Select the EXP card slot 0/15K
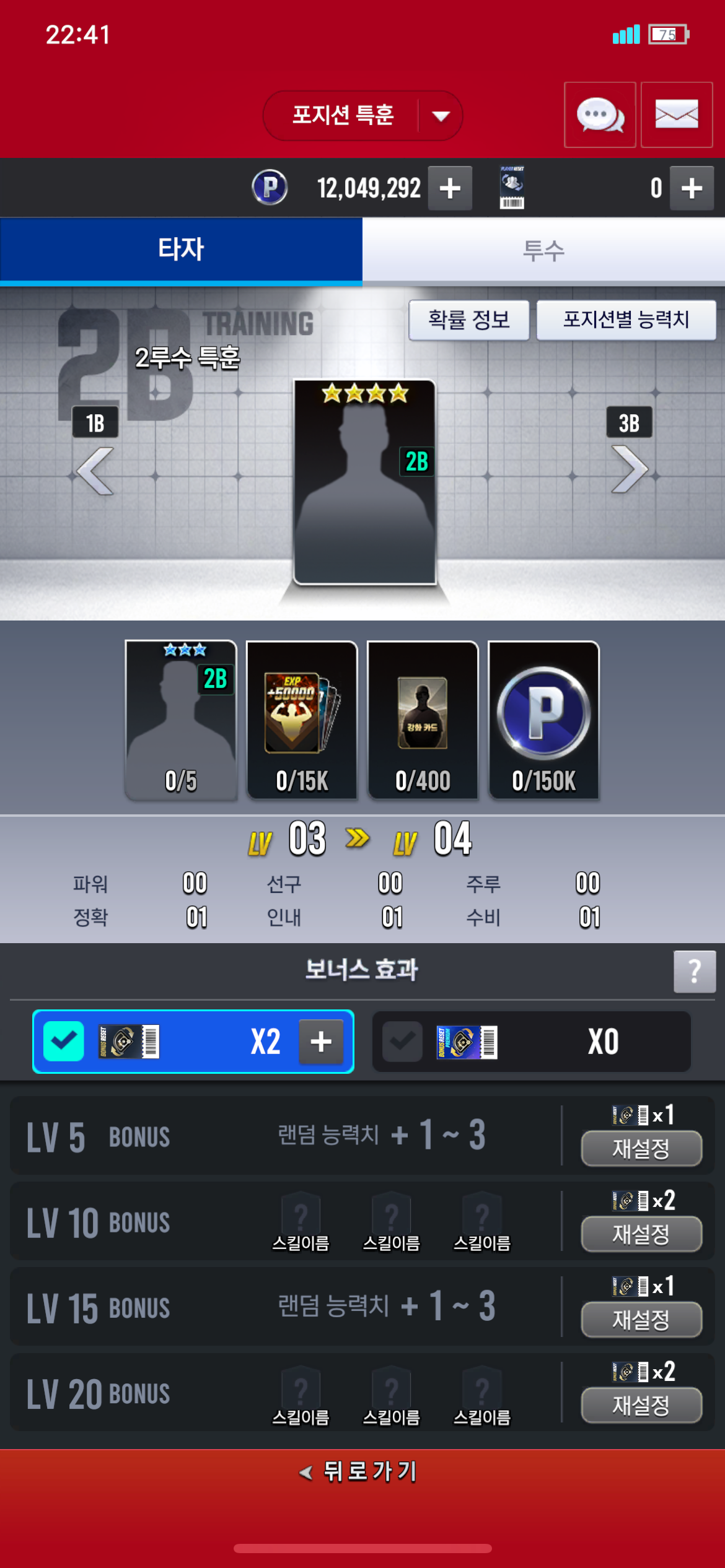 coord(302,720)
